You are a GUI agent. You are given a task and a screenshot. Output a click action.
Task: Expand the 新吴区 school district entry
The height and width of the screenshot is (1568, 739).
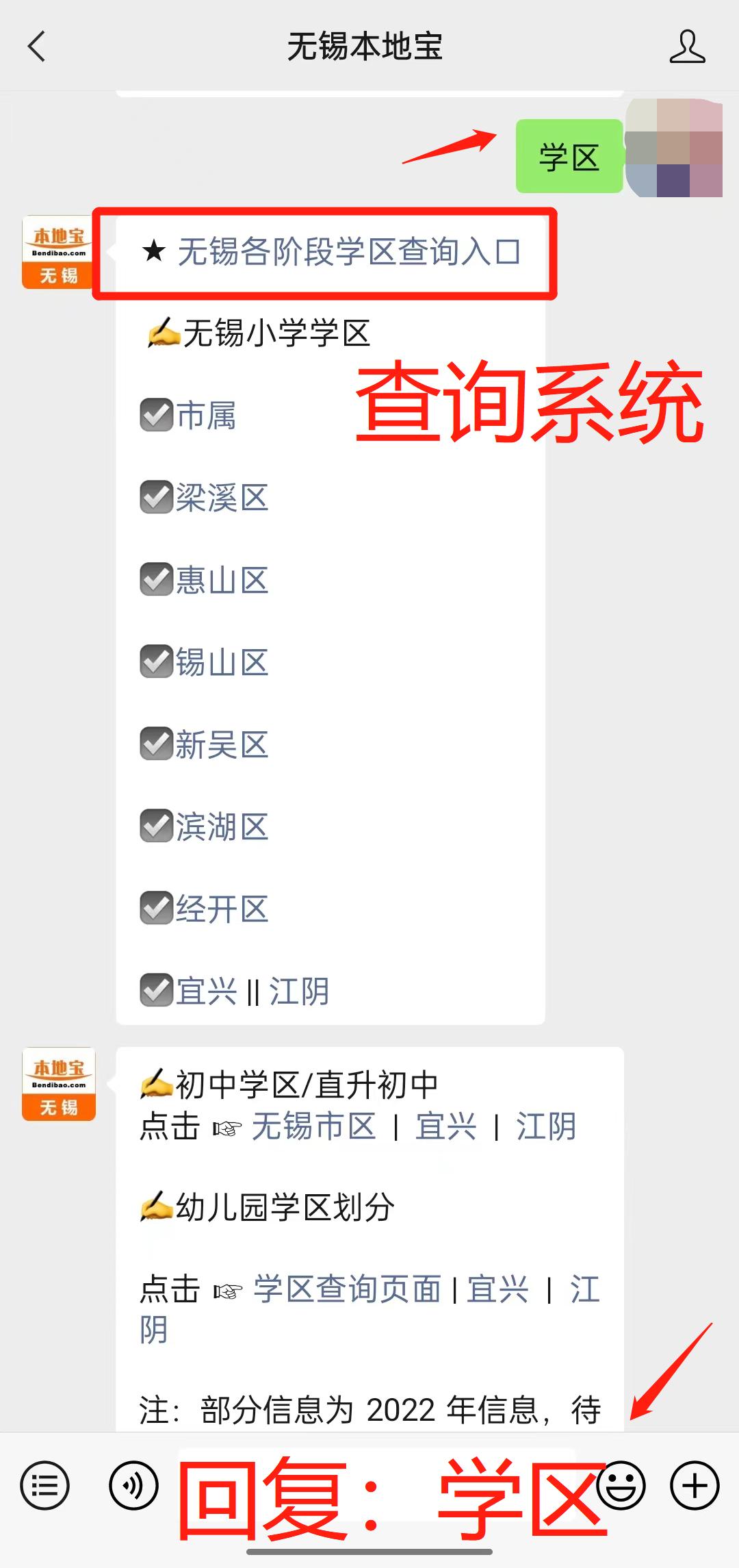click(205, 745)
